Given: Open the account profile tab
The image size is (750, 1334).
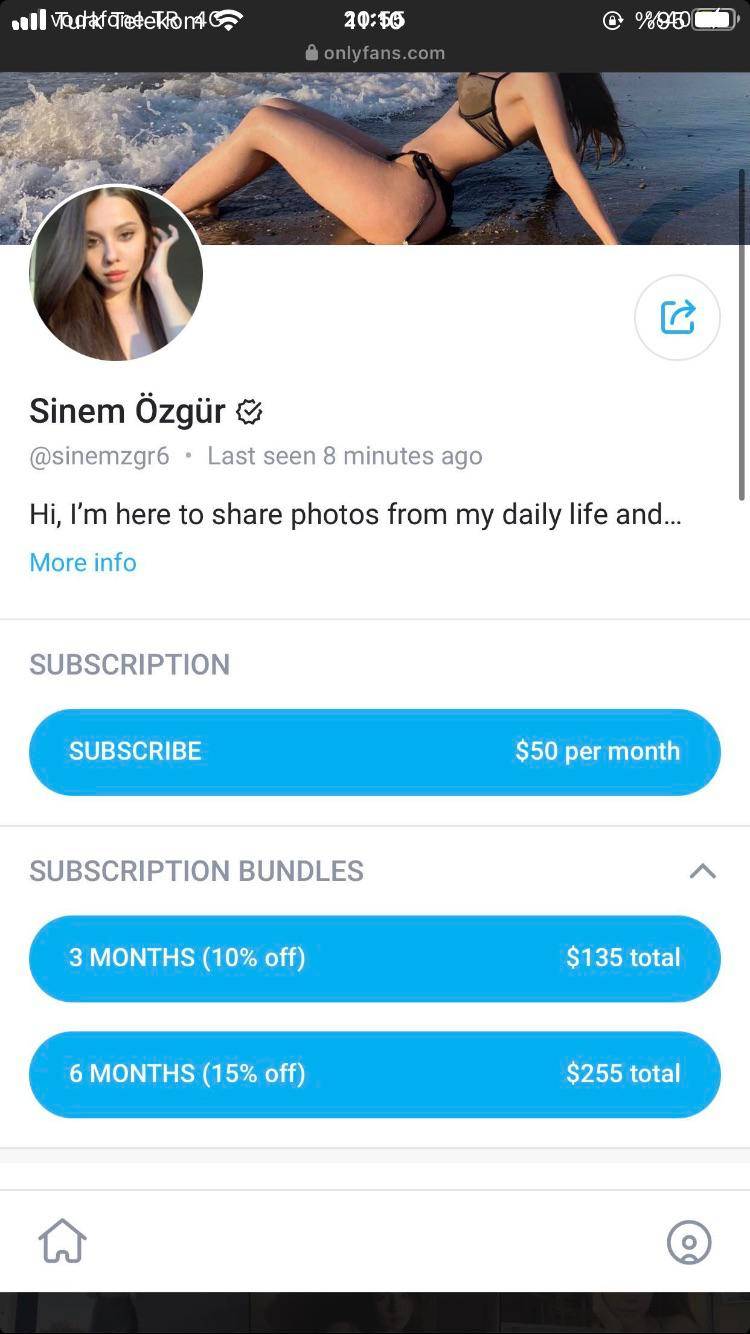Looking at the screenshot, I should tap(688, 1242).
